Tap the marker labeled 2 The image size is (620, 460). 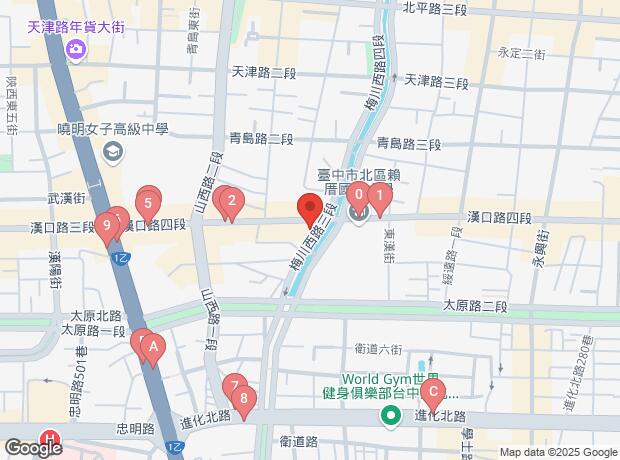232,204
